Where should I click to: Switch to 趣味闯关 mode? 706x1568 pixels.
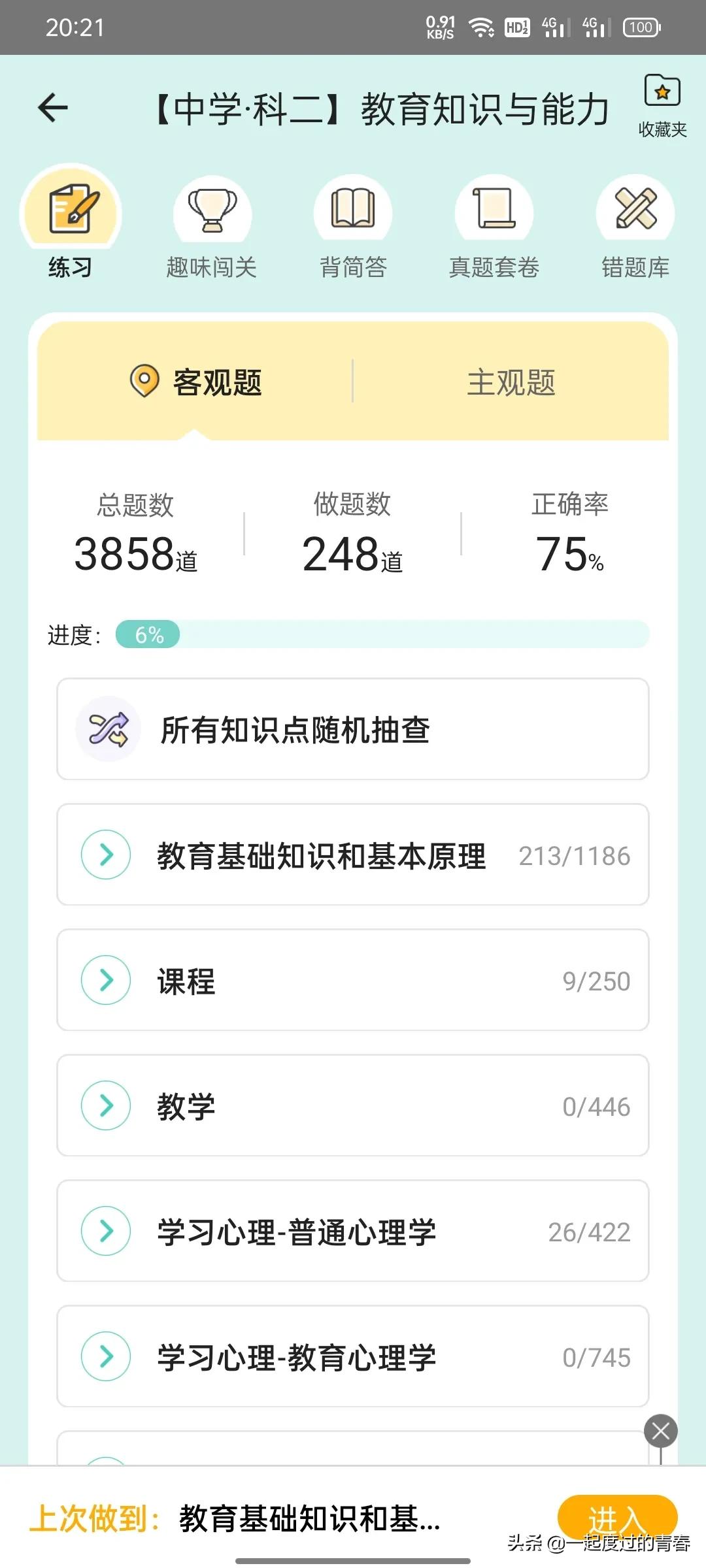(x=212, y=225)
